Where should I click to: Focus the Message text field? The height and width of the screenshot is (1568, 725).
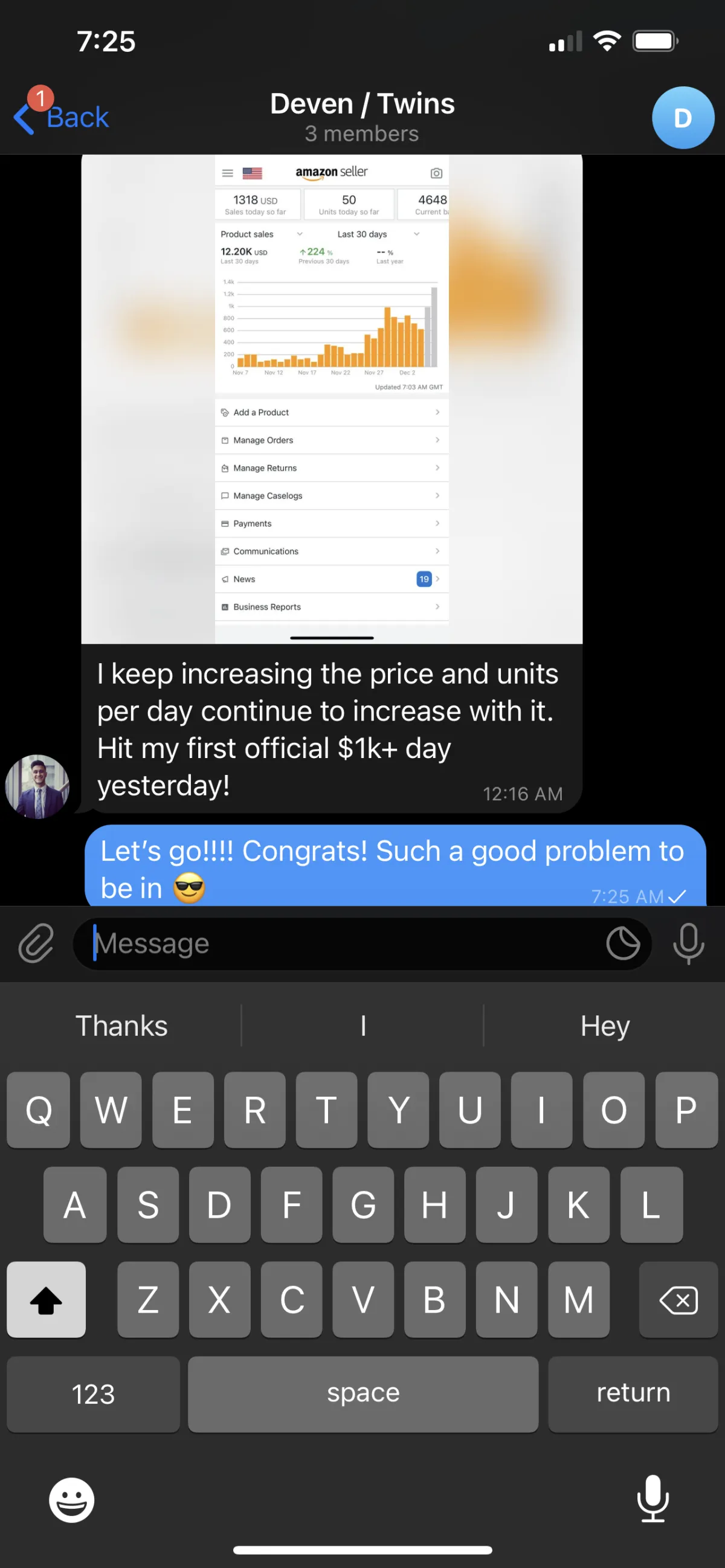click(341, 943)
